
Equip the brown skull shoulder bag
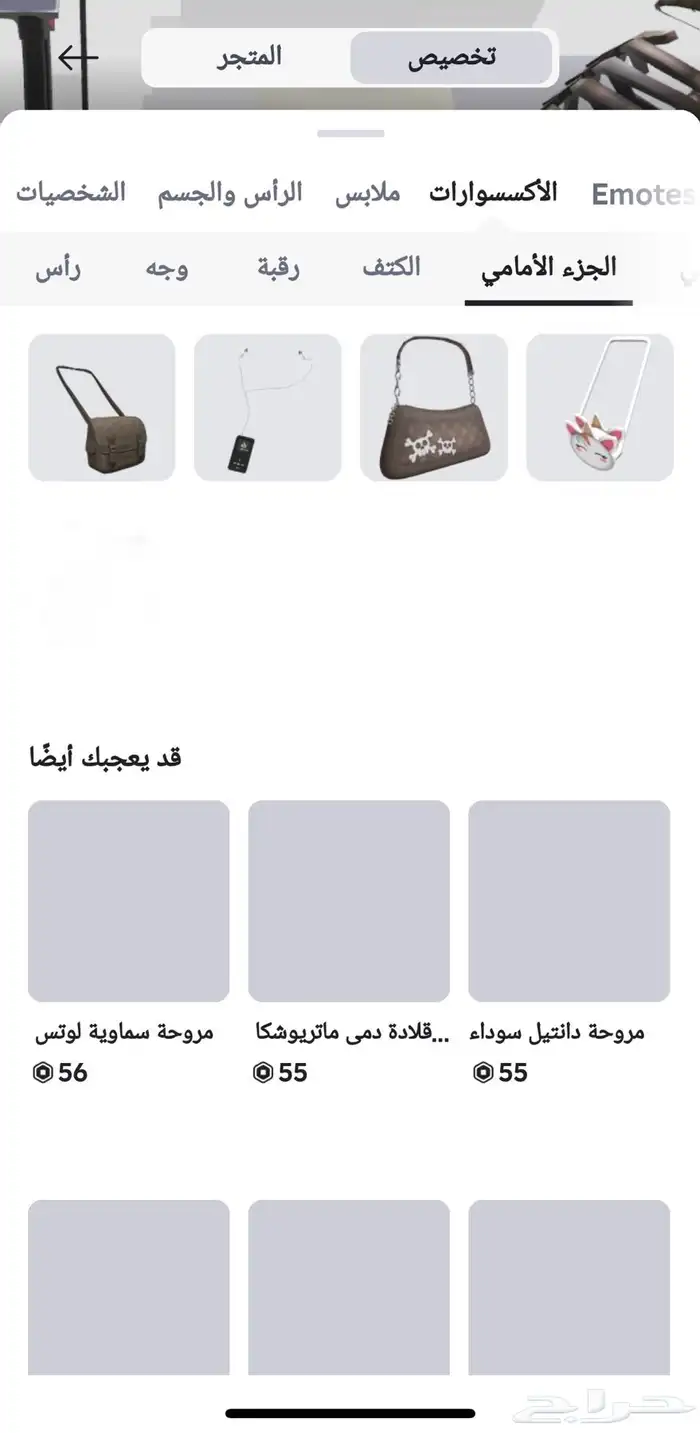(434, 407)
